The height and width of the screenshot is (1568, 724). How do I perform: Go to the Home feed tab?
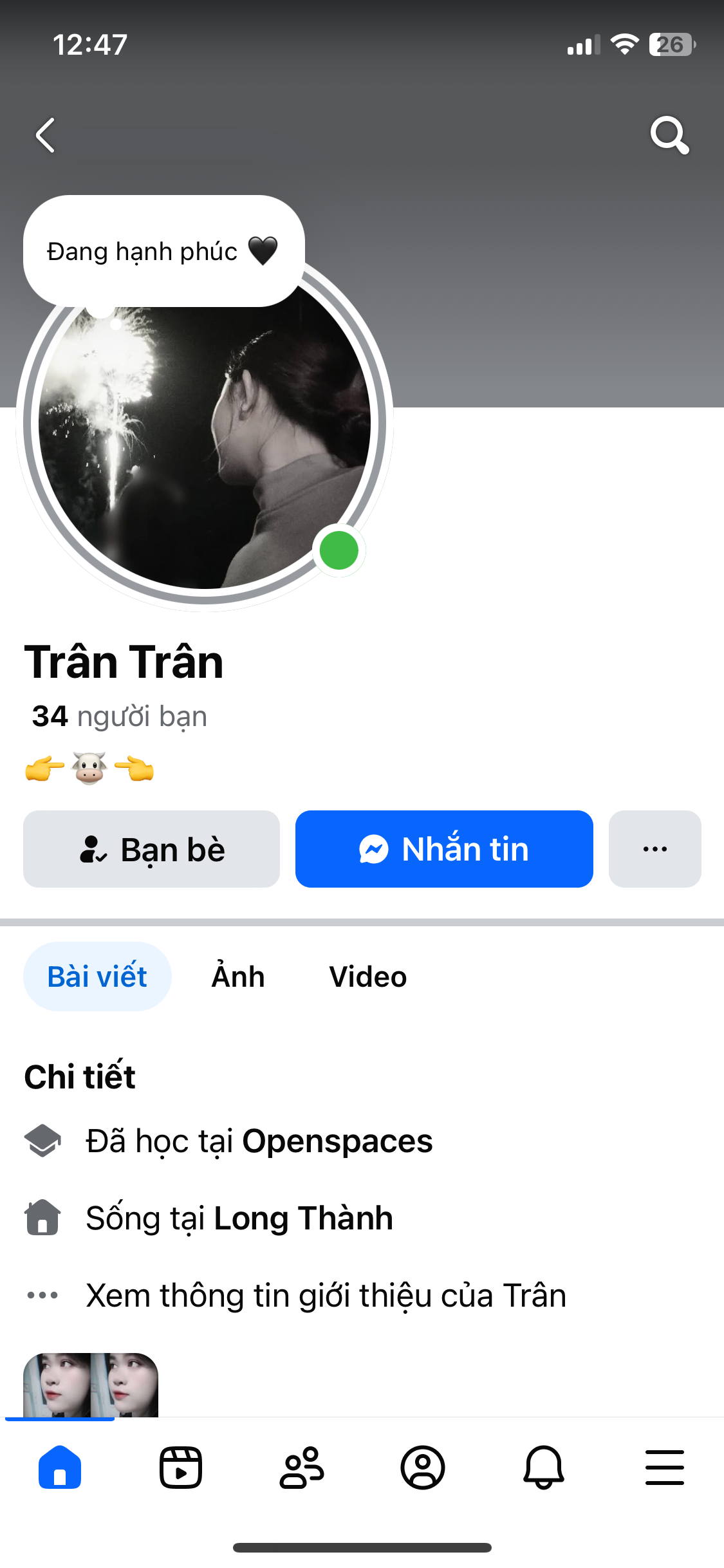60,1468
